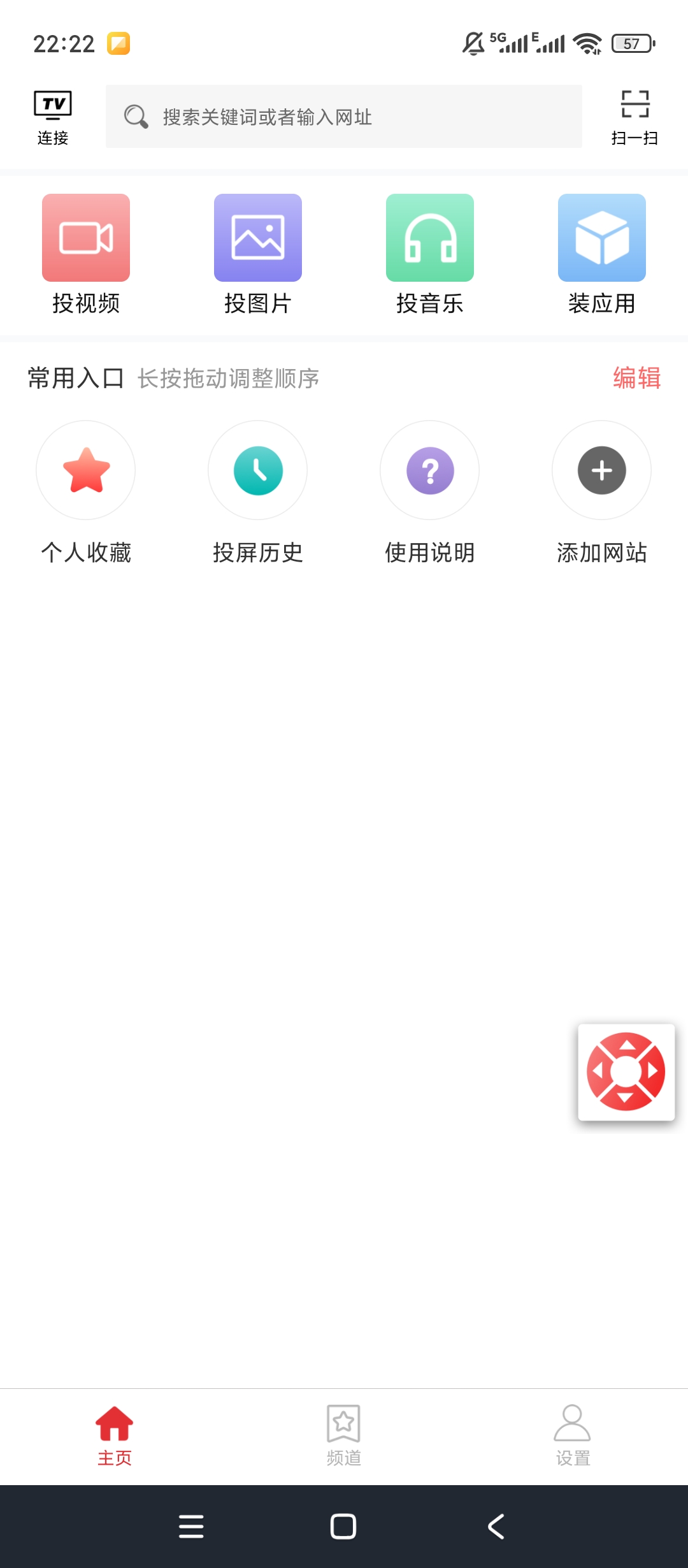
Task: Open 投音乐 music casting
Action: point(429,250)
